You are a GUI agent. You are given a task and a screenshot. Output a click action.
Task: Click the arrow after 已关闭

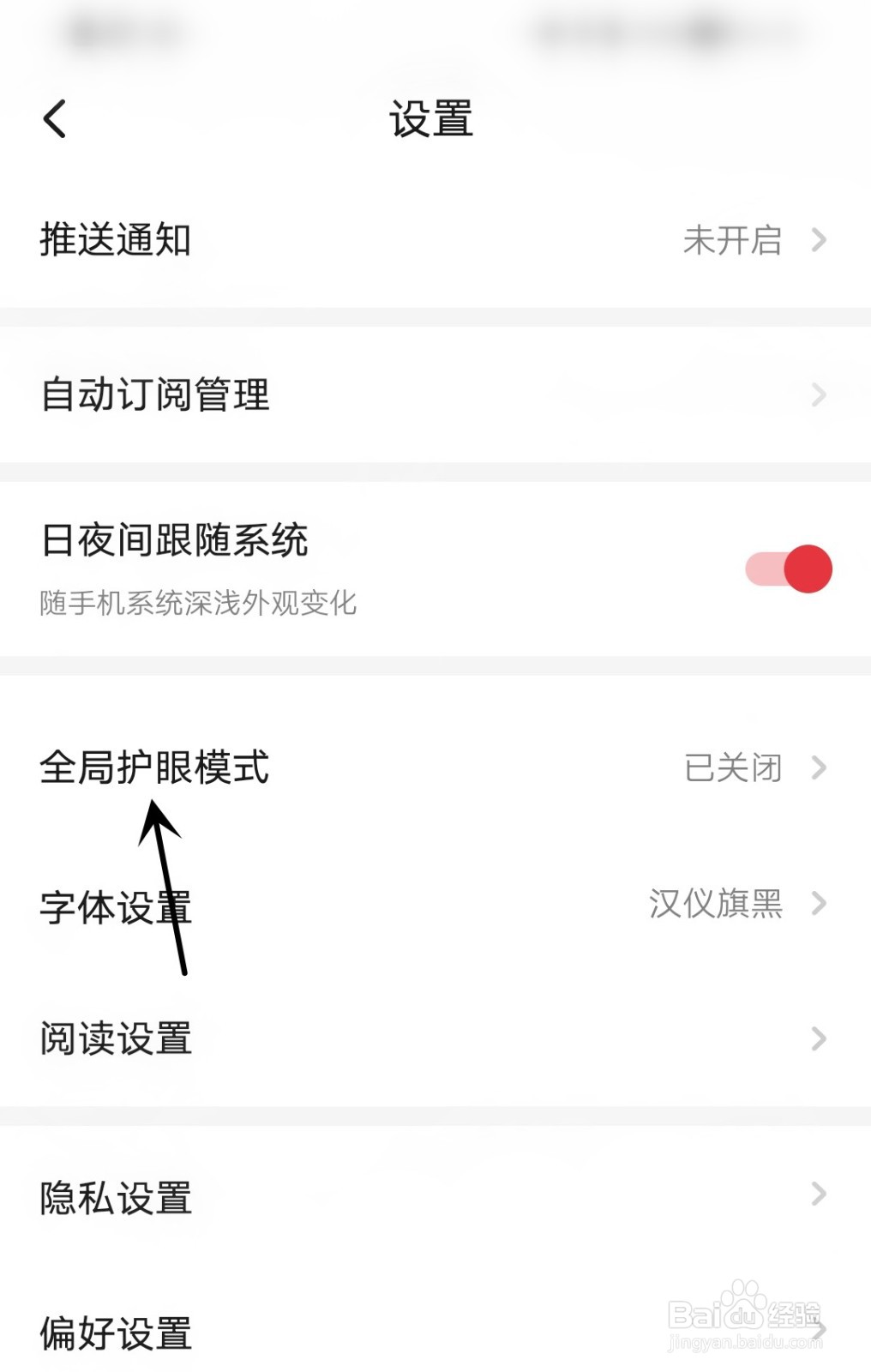pyautogui.click(x=819, y=769)
